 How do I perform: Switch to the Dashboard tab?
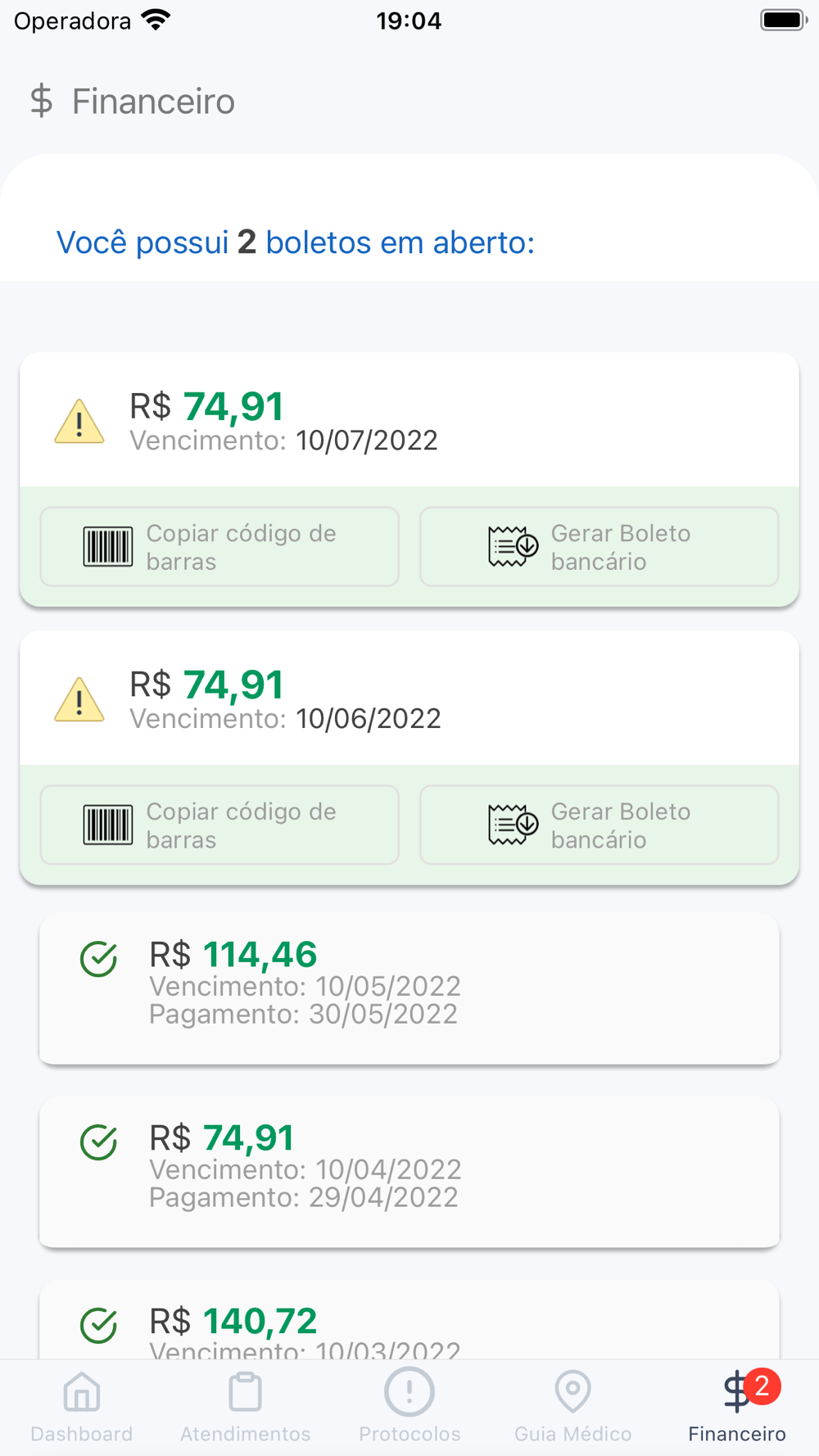coord(82,1408)
